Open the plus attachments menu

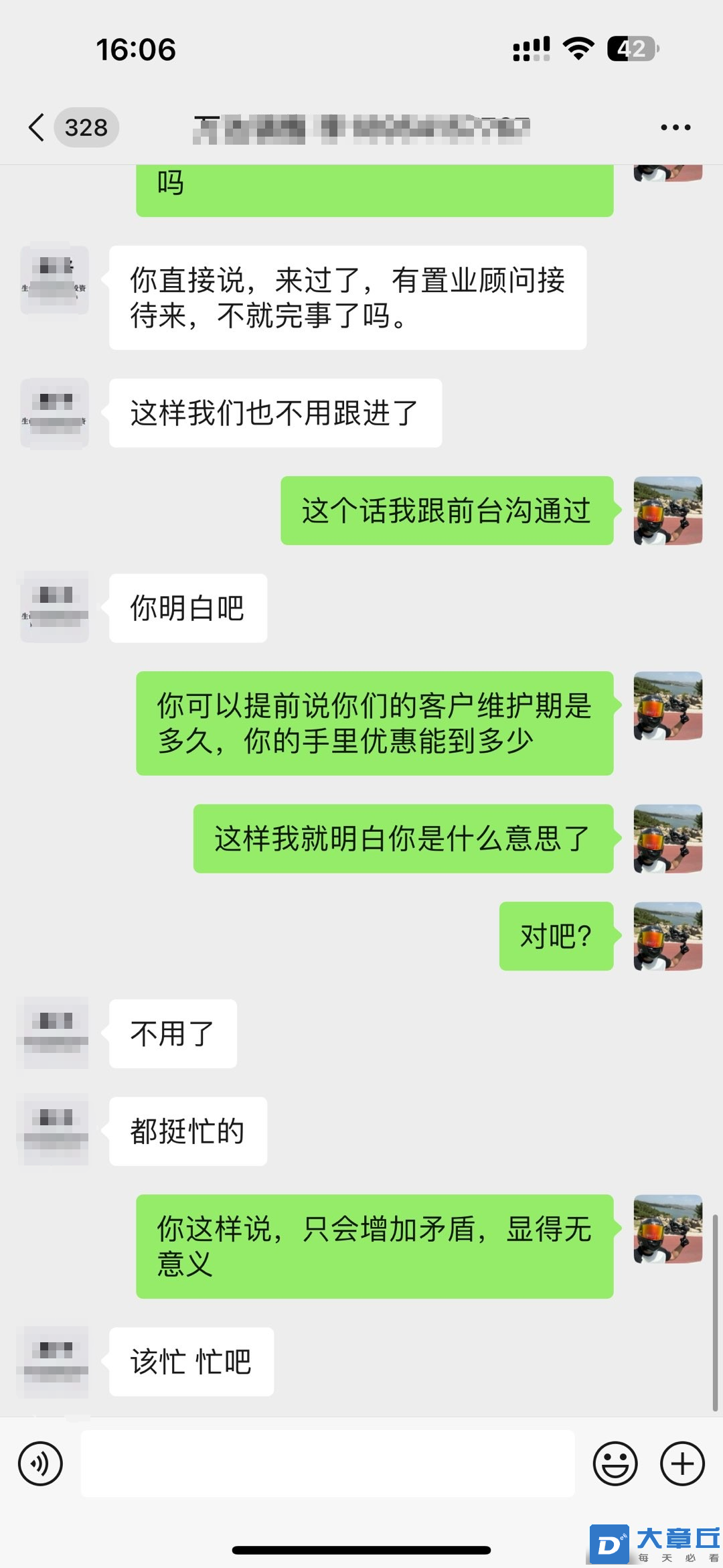pyautogui.click(x=682, y=1464)
